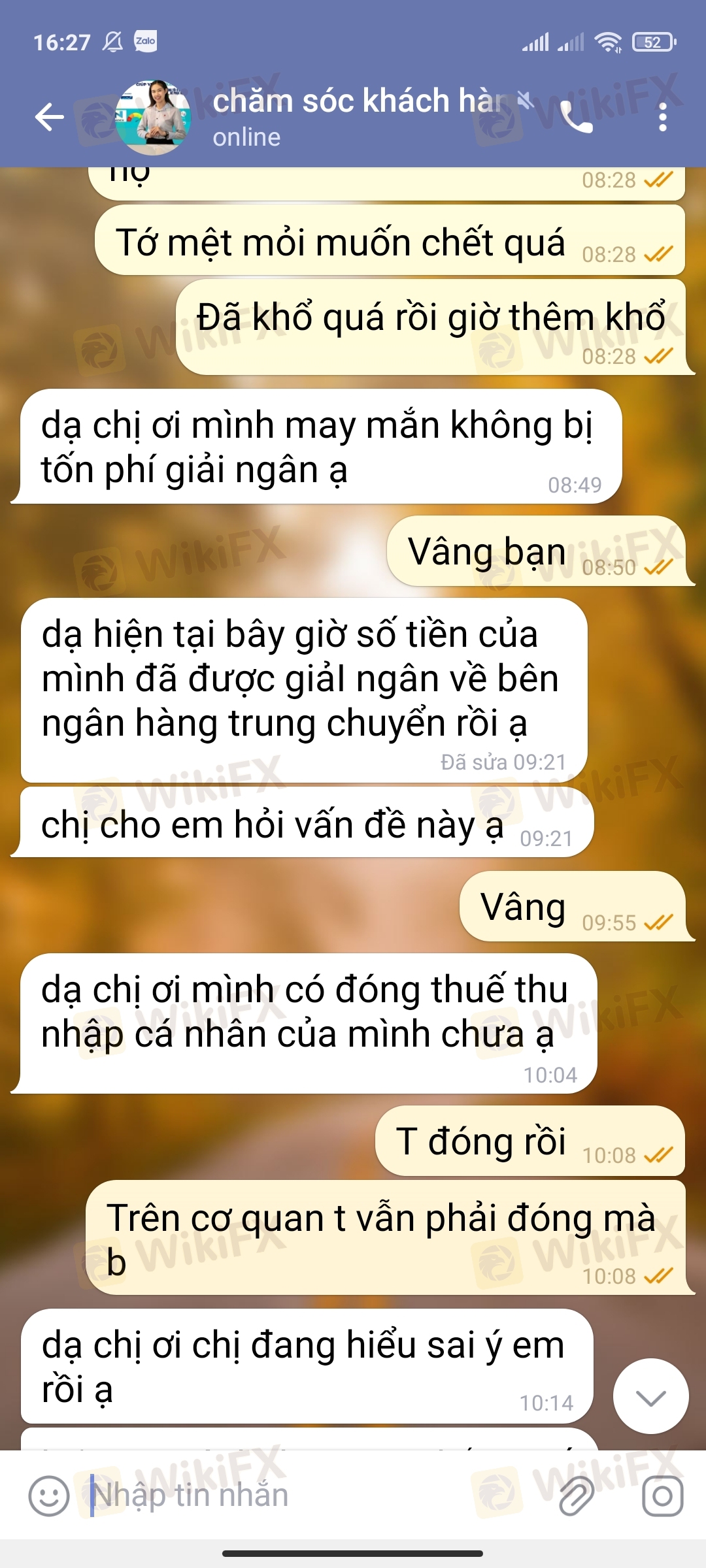Focus the Nhập tin nhắn field
Viewport: 706px width, 1568px height.
(314, 1495)
